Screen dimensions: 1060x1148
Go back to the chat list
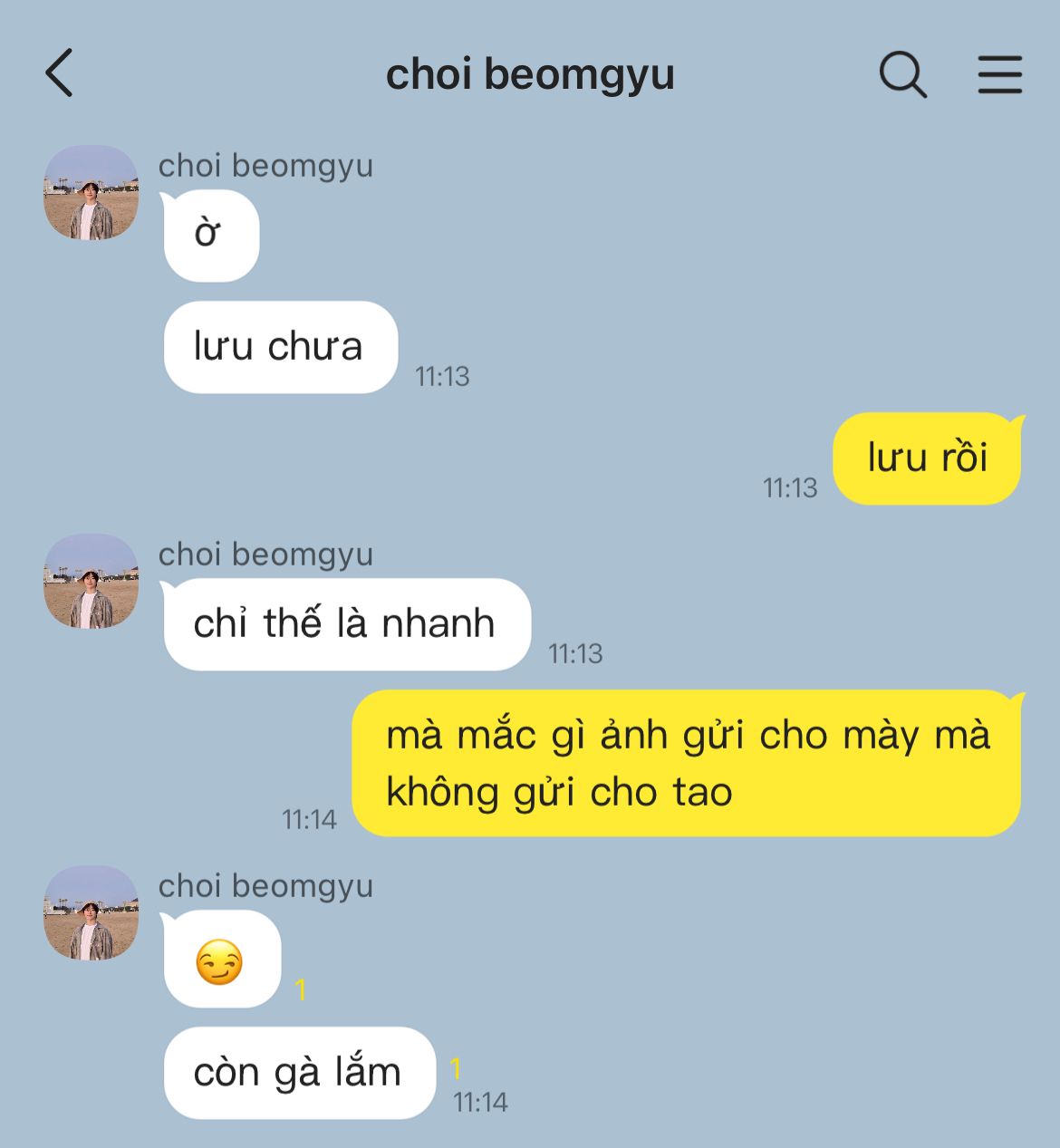click(x=60, y=73)
